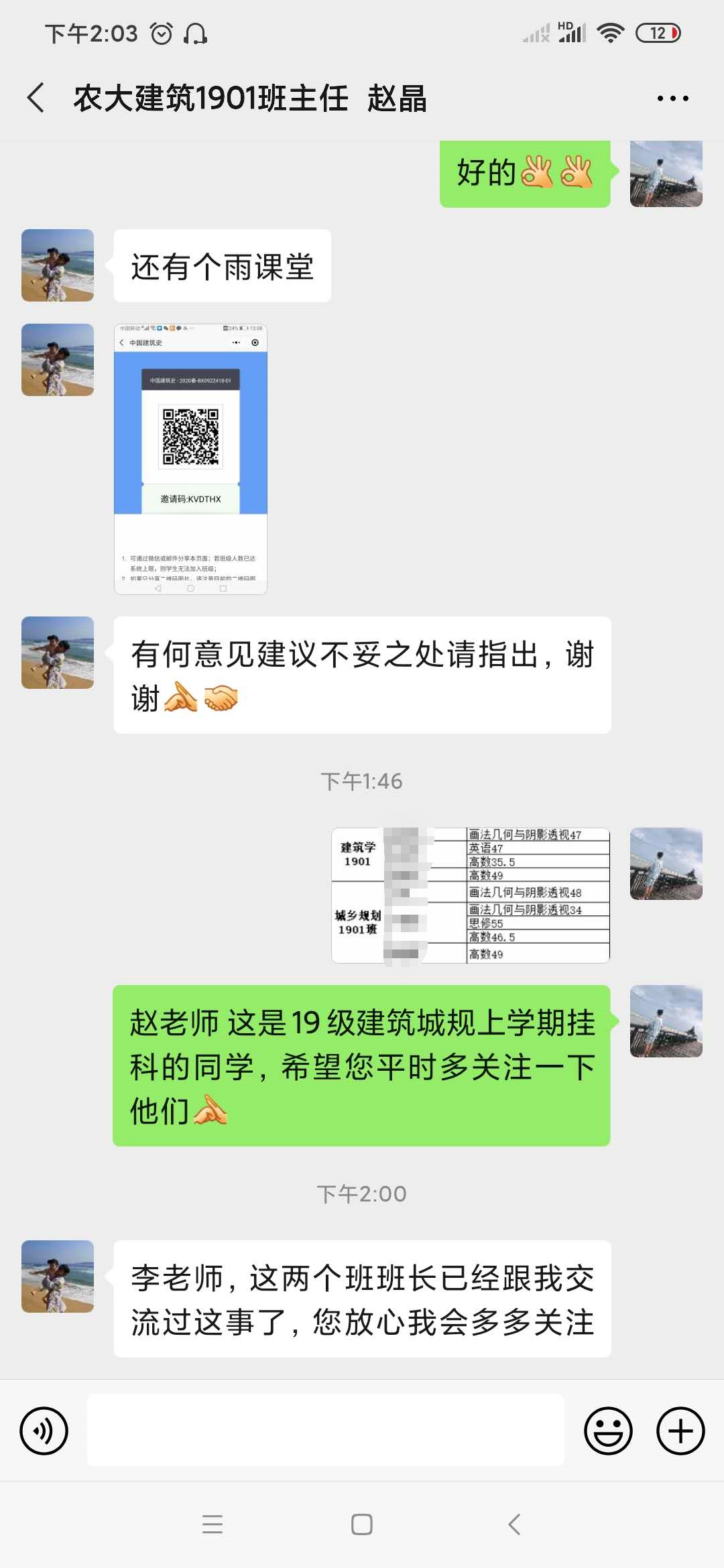Open the plus attachments menu
Screen dimensions: 724x1568
coord(680,1431)
